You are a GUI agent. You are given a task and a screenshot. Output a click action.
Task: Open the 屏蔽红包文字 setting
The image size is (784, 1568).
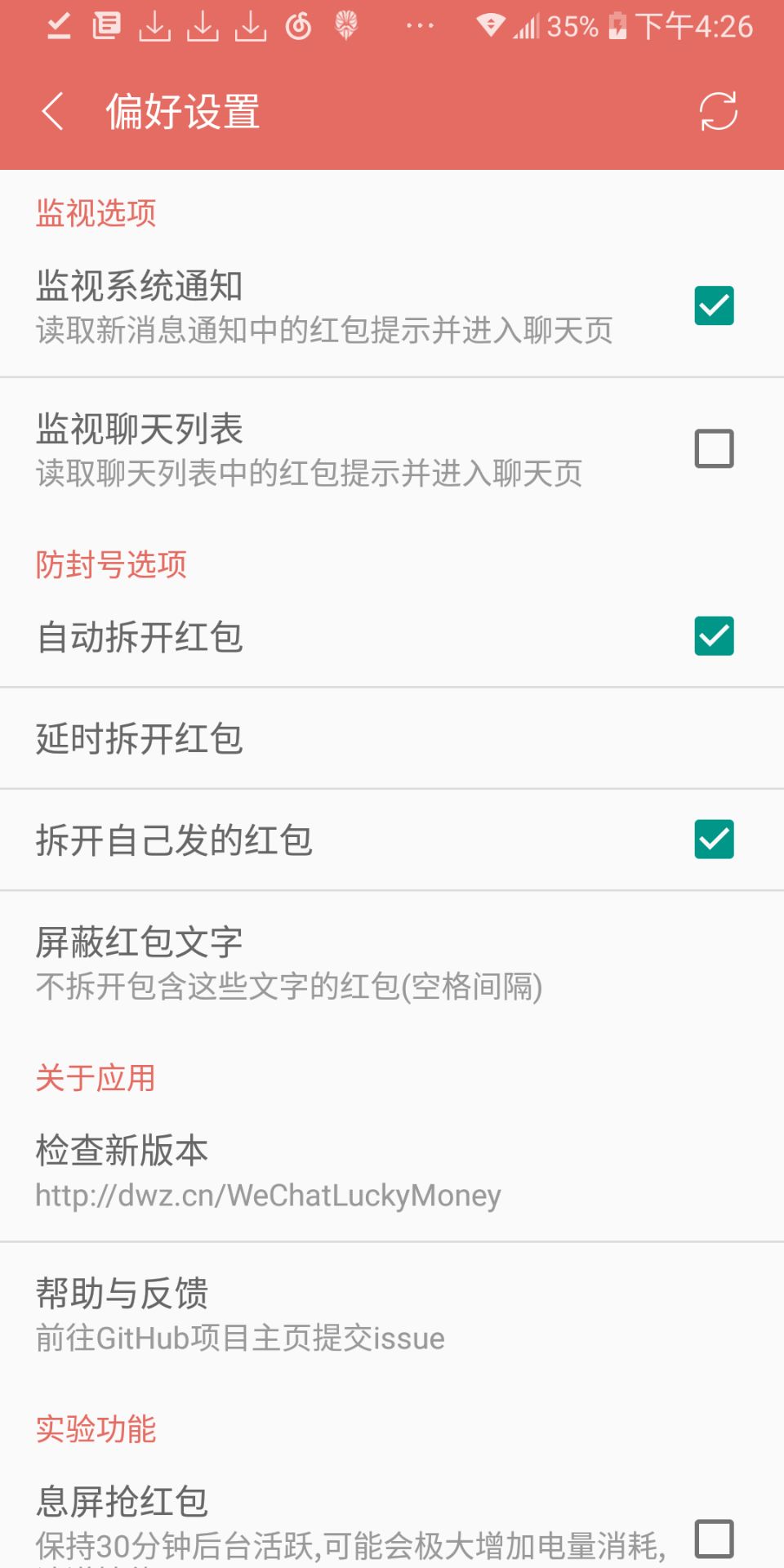point(392,964)
